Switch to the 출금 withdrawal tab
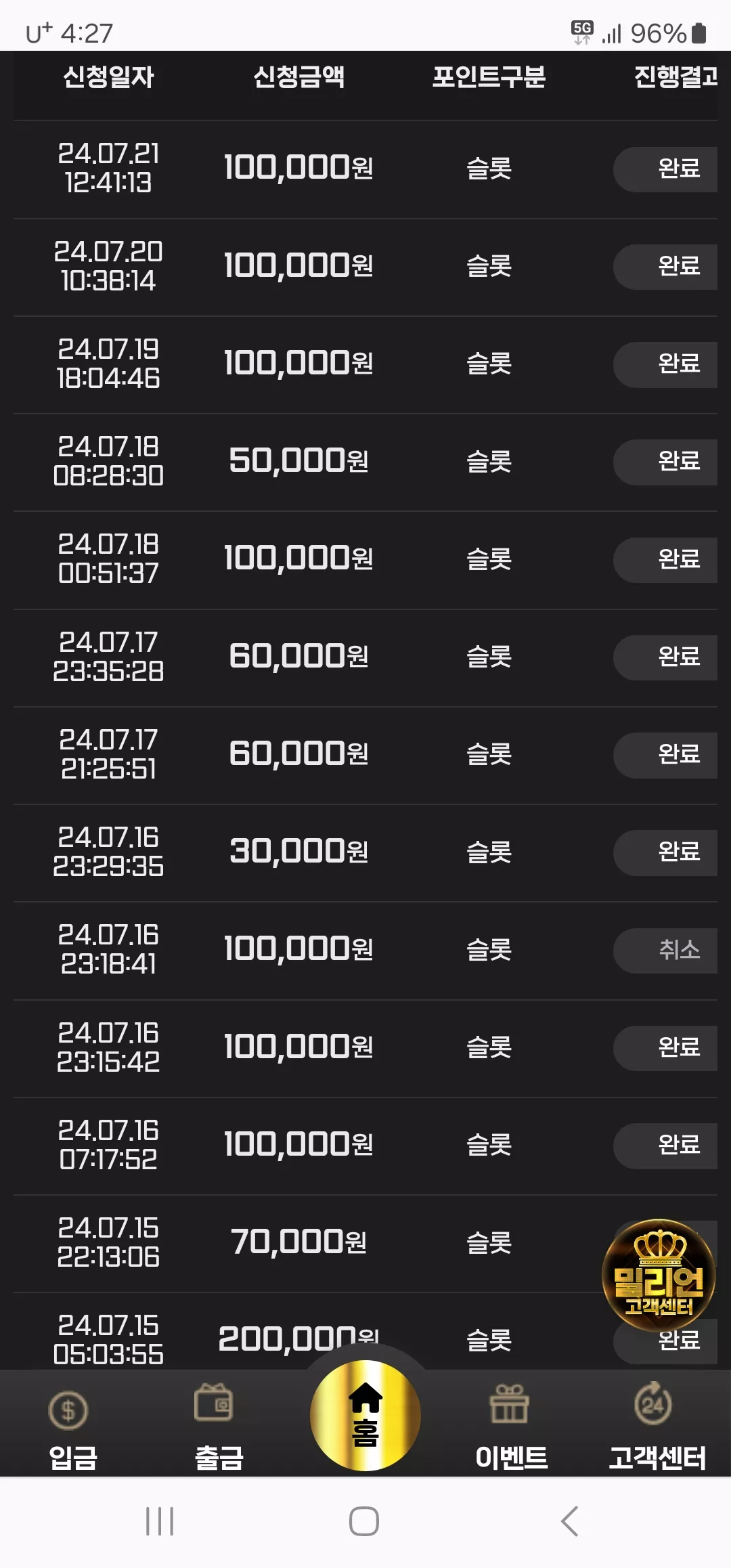Screen dimensions: 731x1568 pos(218,1427)
